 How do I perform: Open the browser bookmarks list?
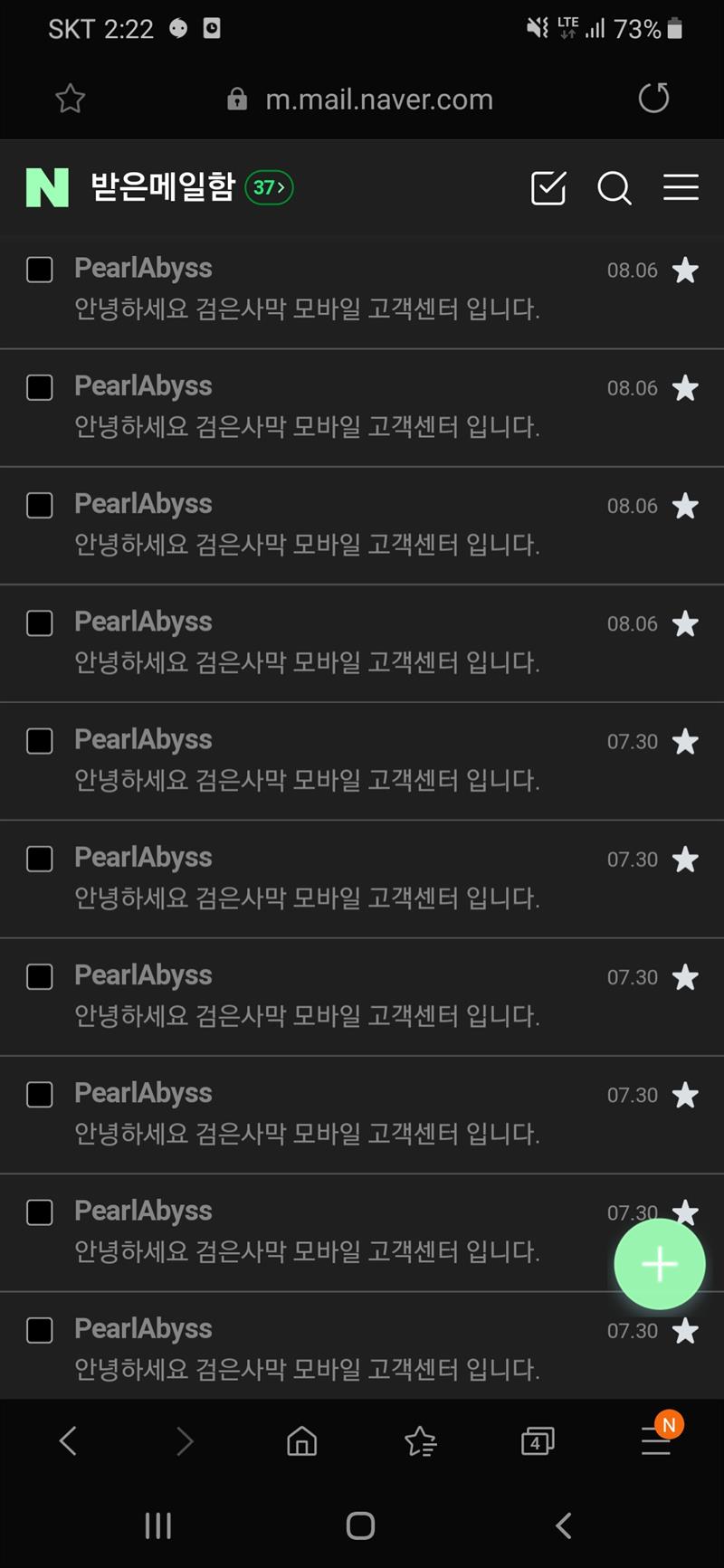[420, 1440]
